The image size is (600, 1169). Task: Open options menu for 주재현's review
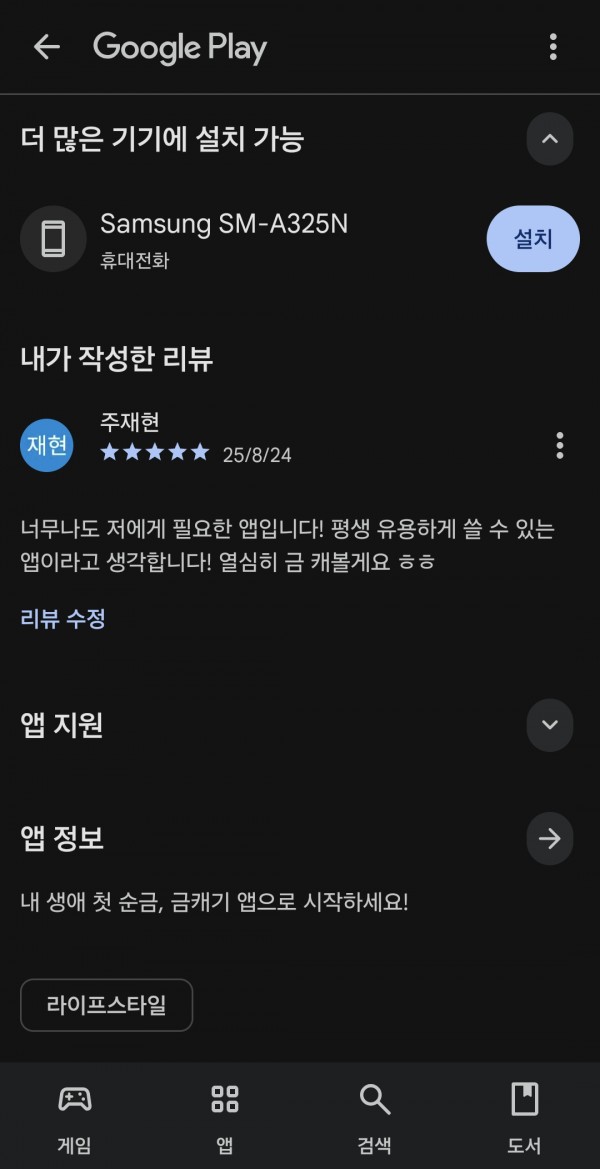point(559,445)
